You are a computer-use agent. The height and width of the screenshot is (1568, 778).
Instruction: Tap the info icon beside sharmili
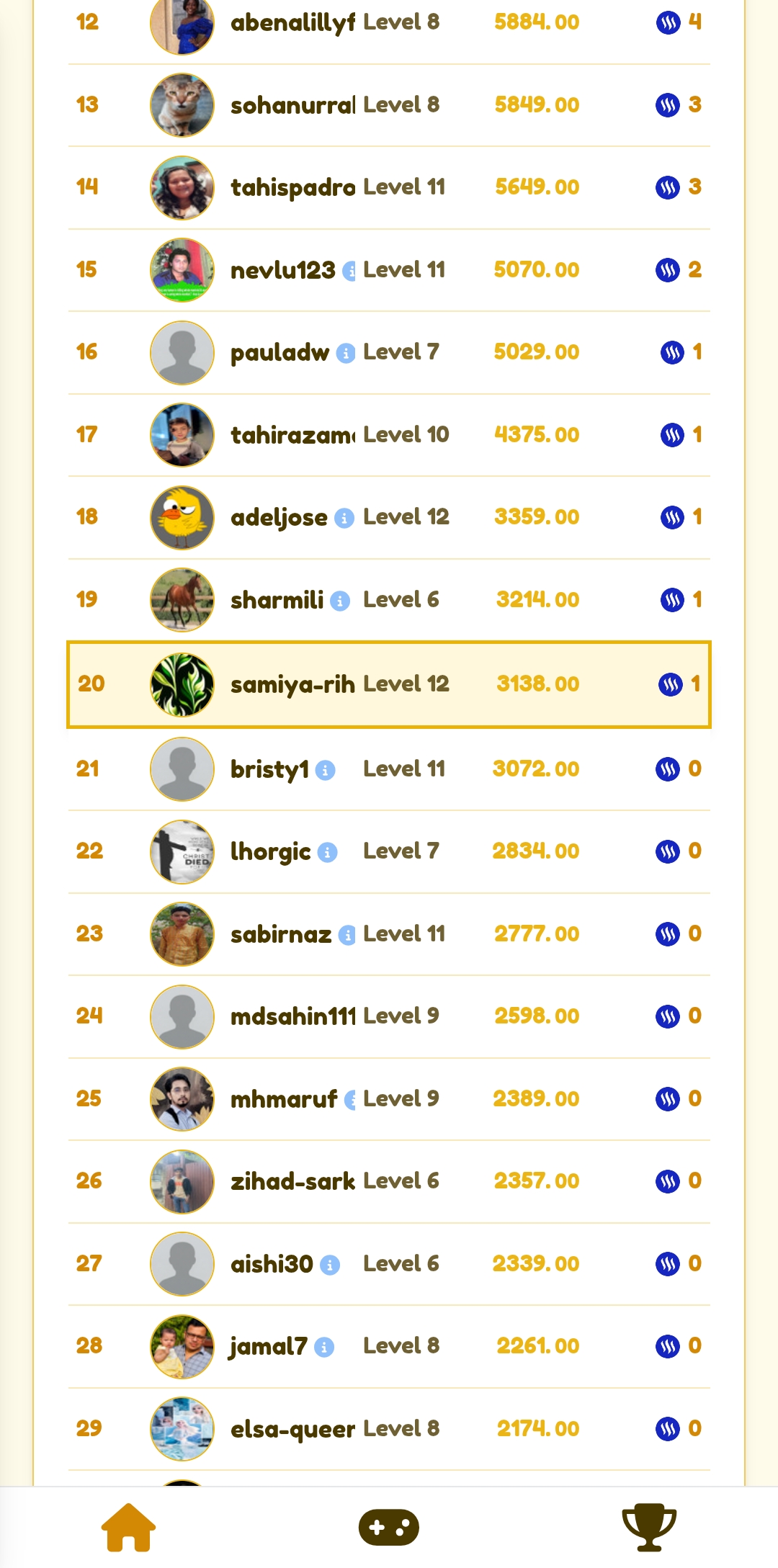(340, 601)
